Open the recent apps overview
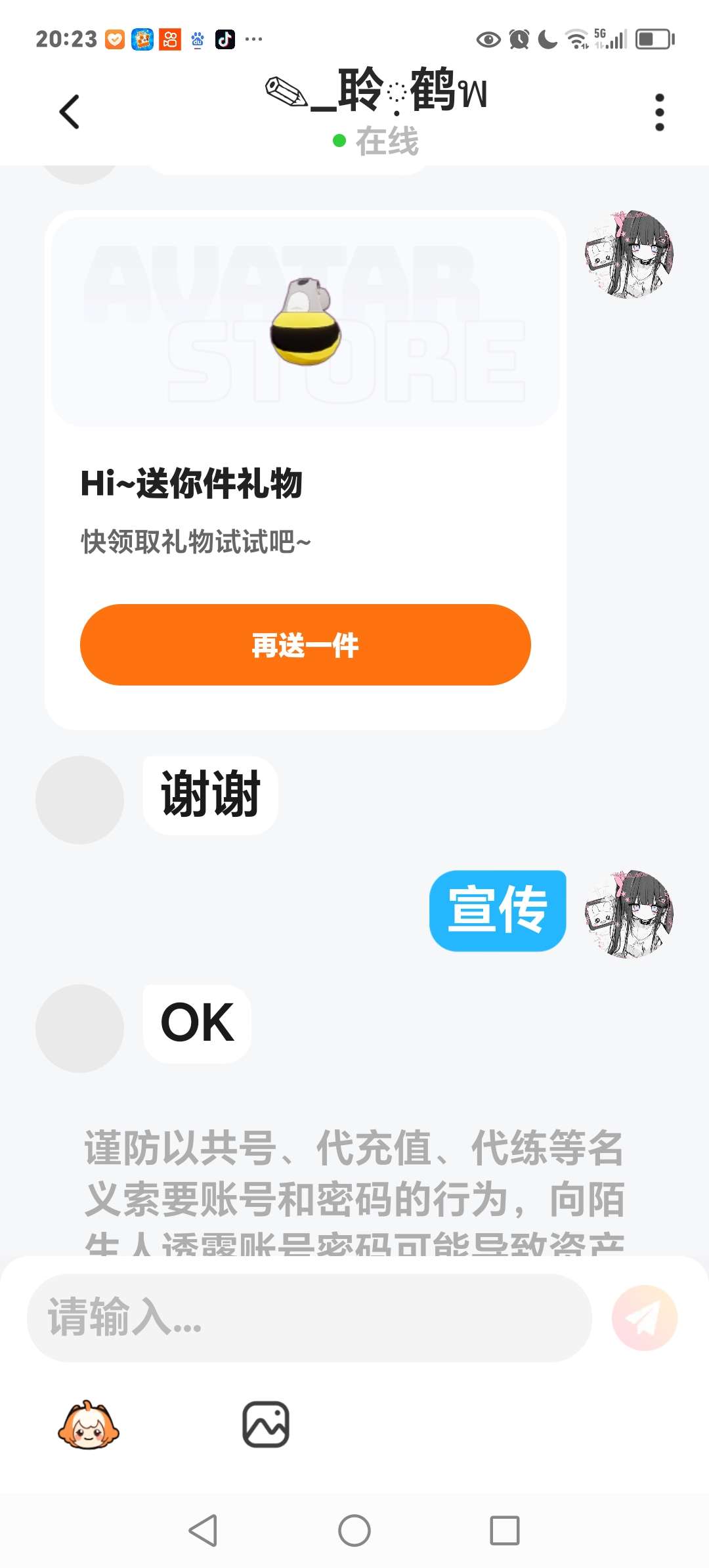 tap(505, 1531)
